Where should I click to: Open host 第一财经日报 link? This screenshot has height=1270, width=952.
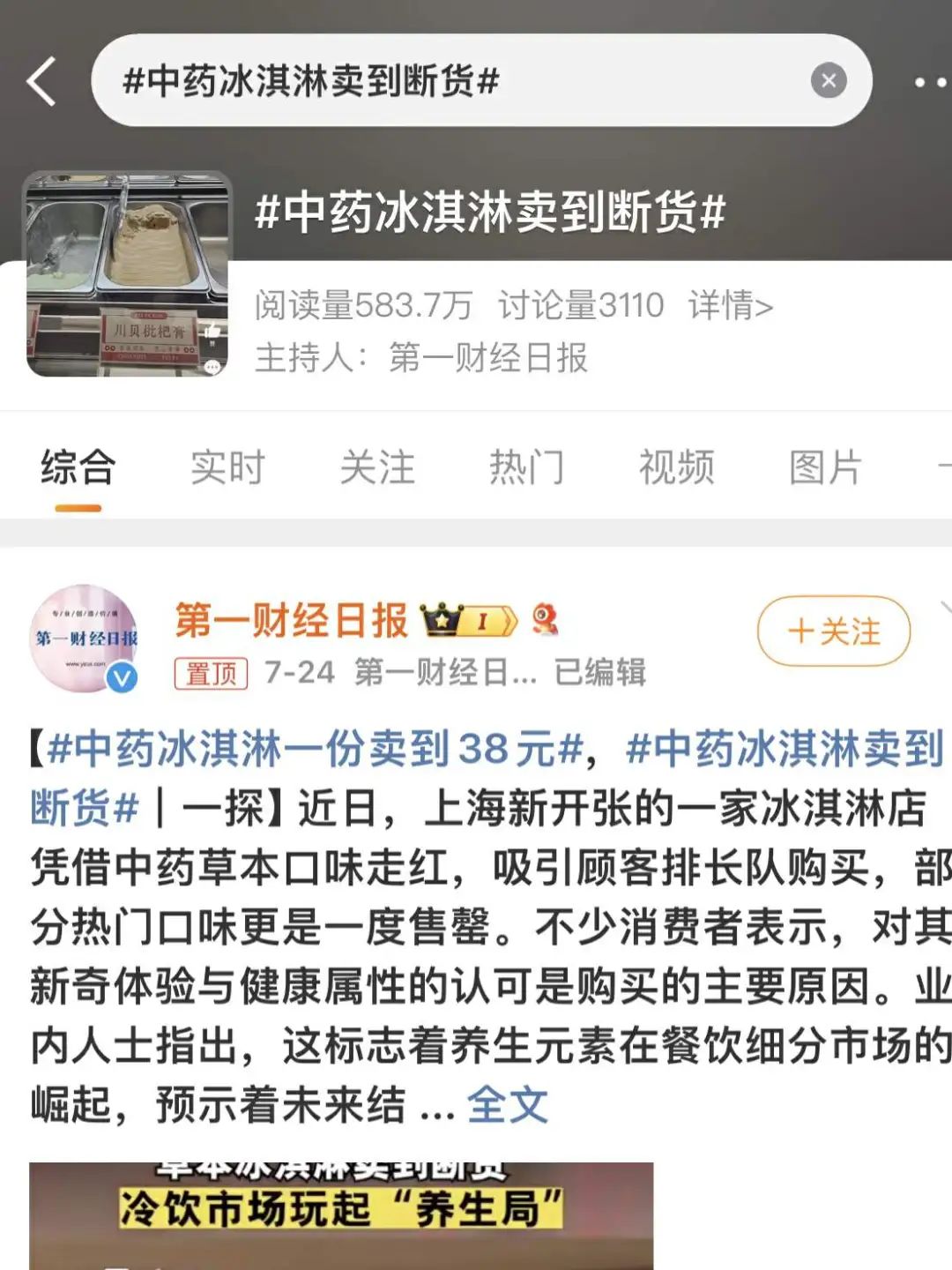point(487,358)
